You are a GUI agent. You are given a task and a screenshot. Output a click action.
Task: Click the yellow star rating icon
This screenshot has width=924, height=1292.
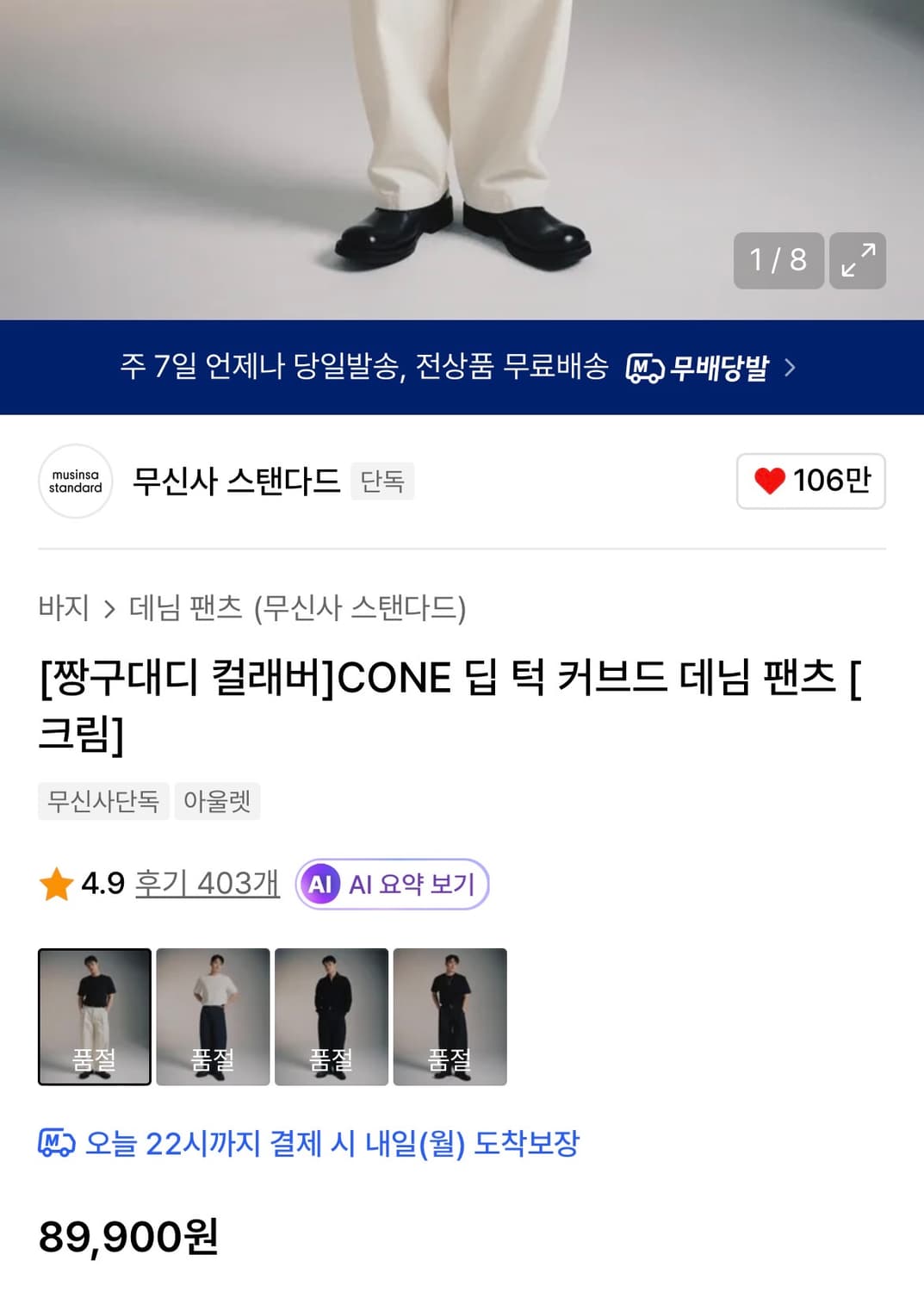coord(57,883)
